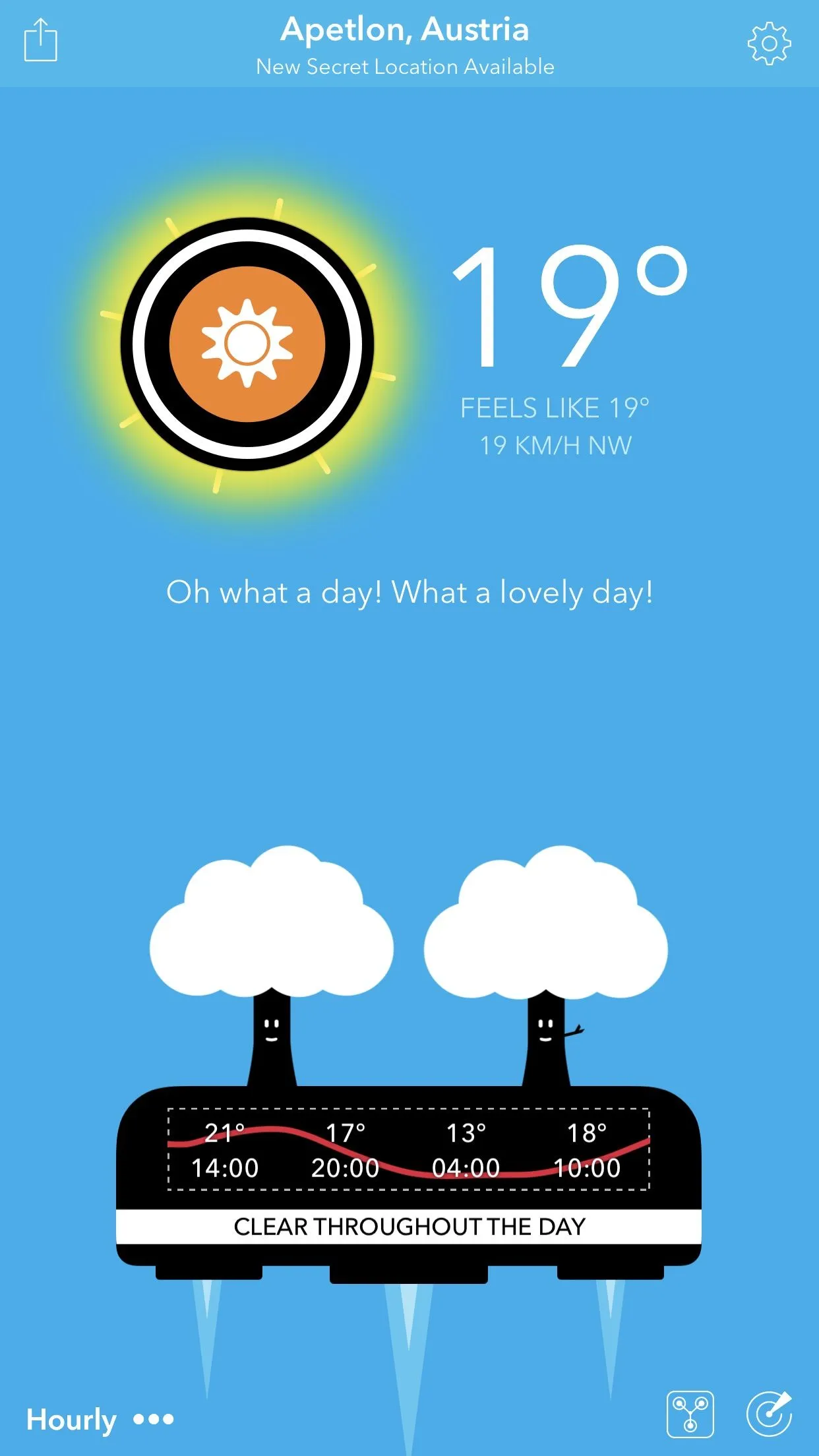Open the Apetlon, Austria location header

[x=405, y=30]
